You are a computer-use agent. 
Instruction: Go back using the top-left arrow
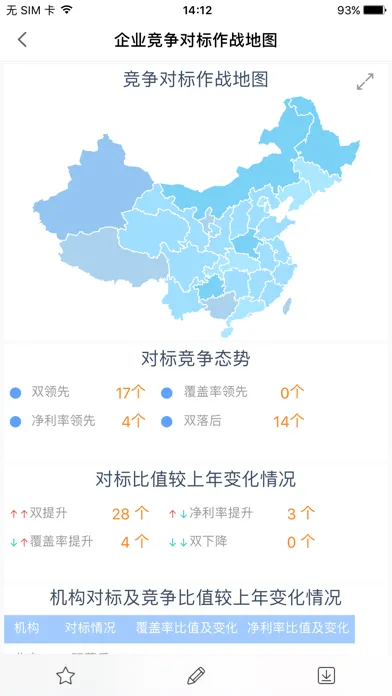pos(23,40)
